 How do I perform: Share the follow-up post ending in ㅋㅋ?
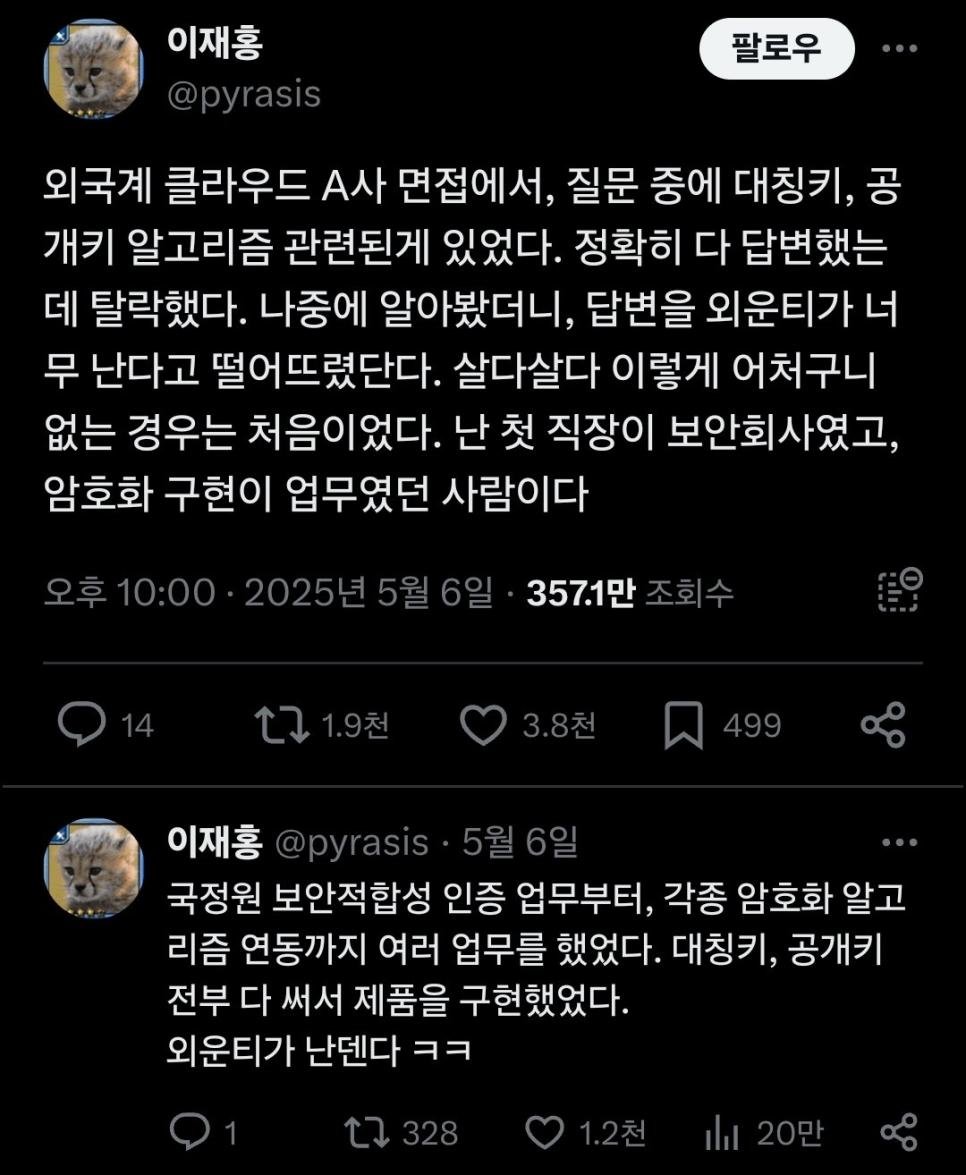click(x=898, y=1133)
